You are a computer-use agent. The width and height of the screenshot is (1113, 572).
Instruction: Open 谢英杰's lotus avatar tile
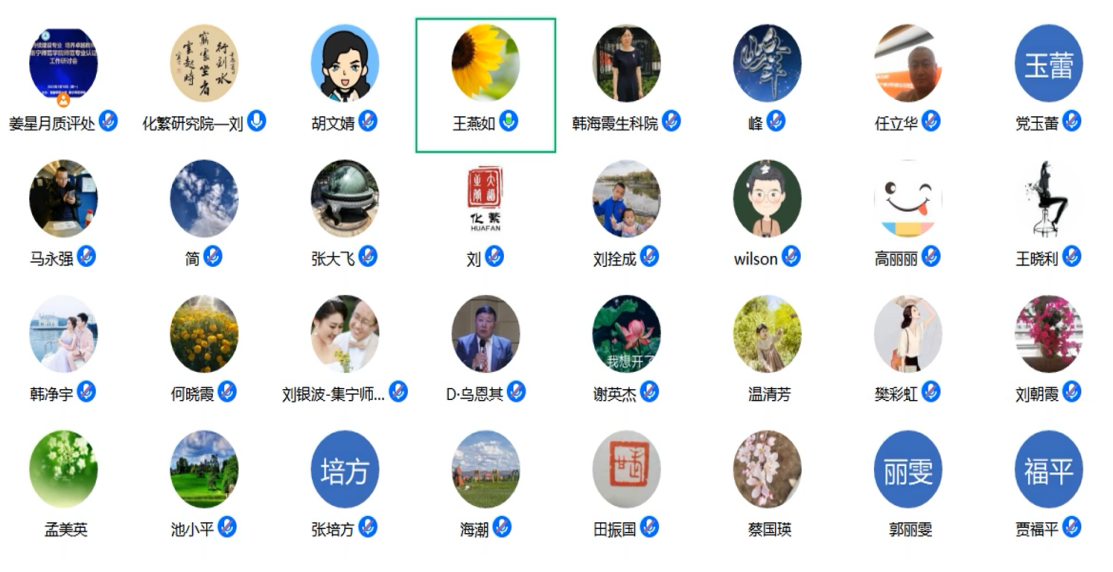click(626, 333)
